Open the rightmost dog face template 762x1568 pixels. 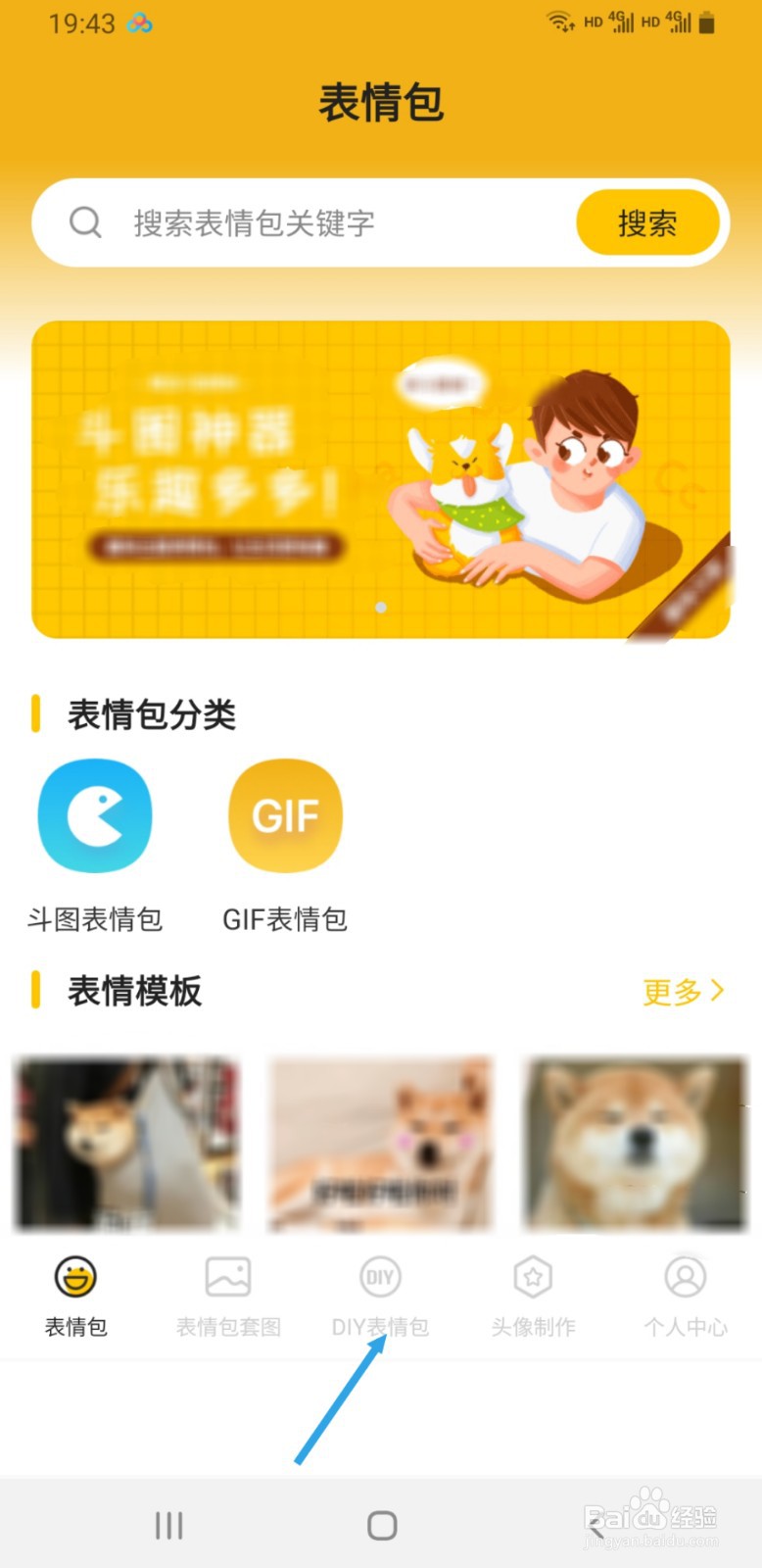coord(633,1143)
